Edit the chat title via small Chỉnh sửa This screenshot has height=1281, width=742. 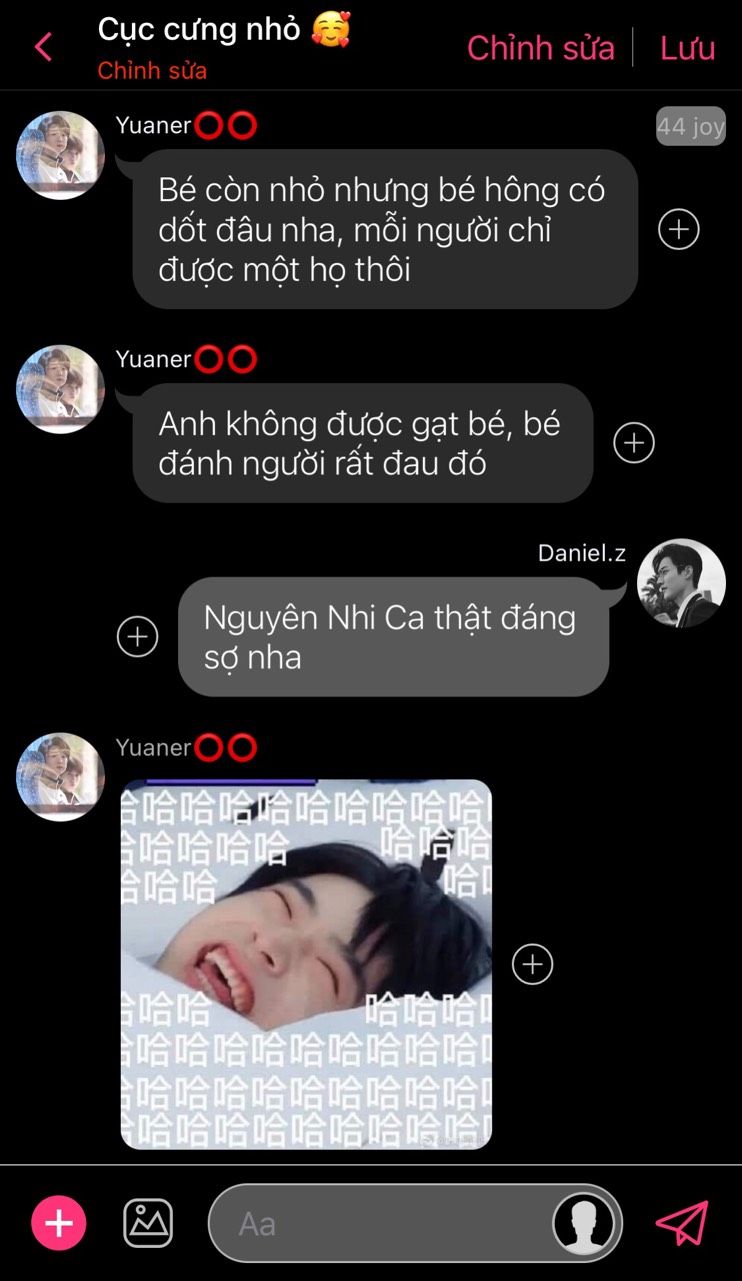[152, 71]
